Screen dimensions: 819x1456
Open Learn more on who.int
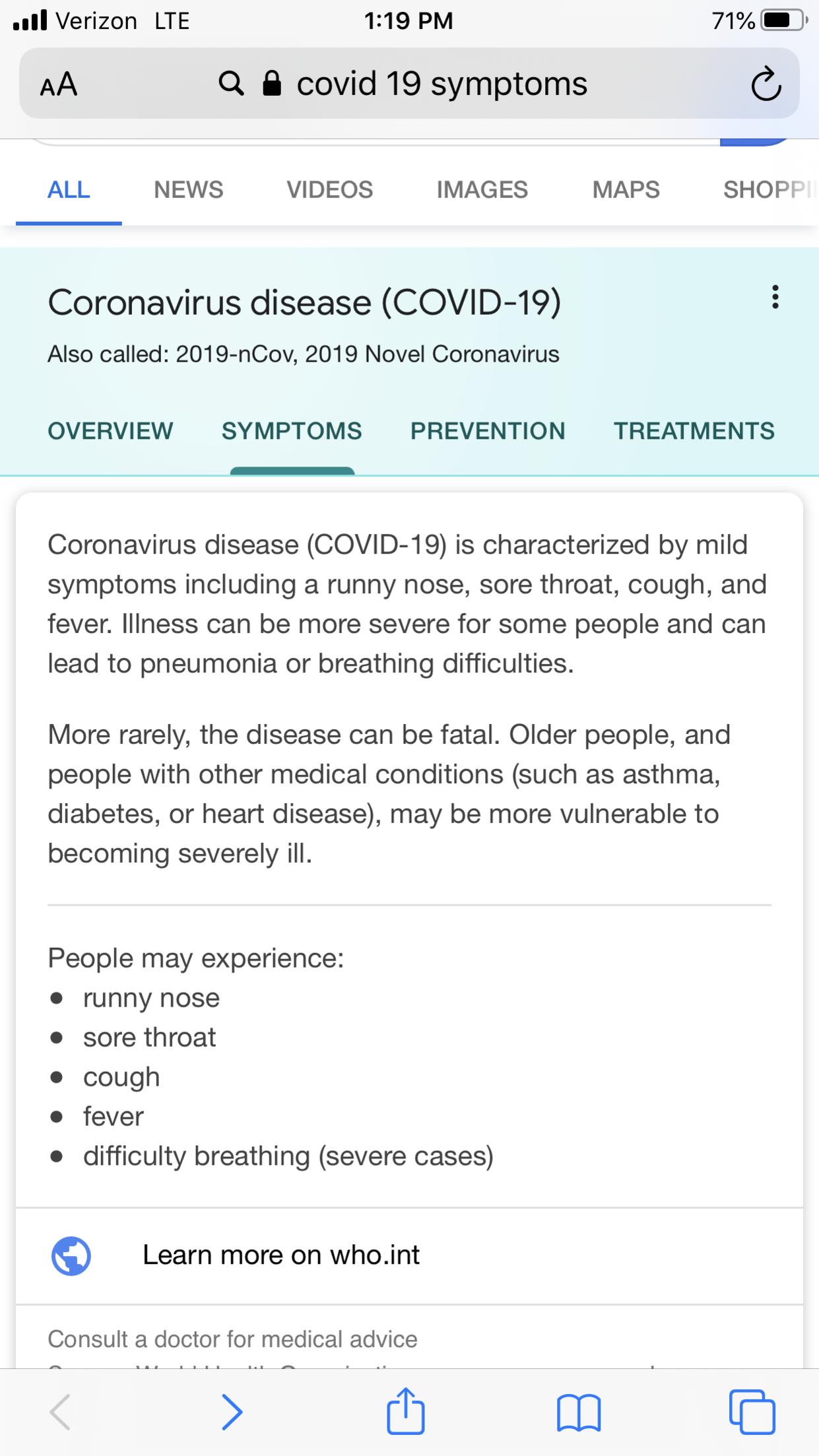(x=409, y=1255)
